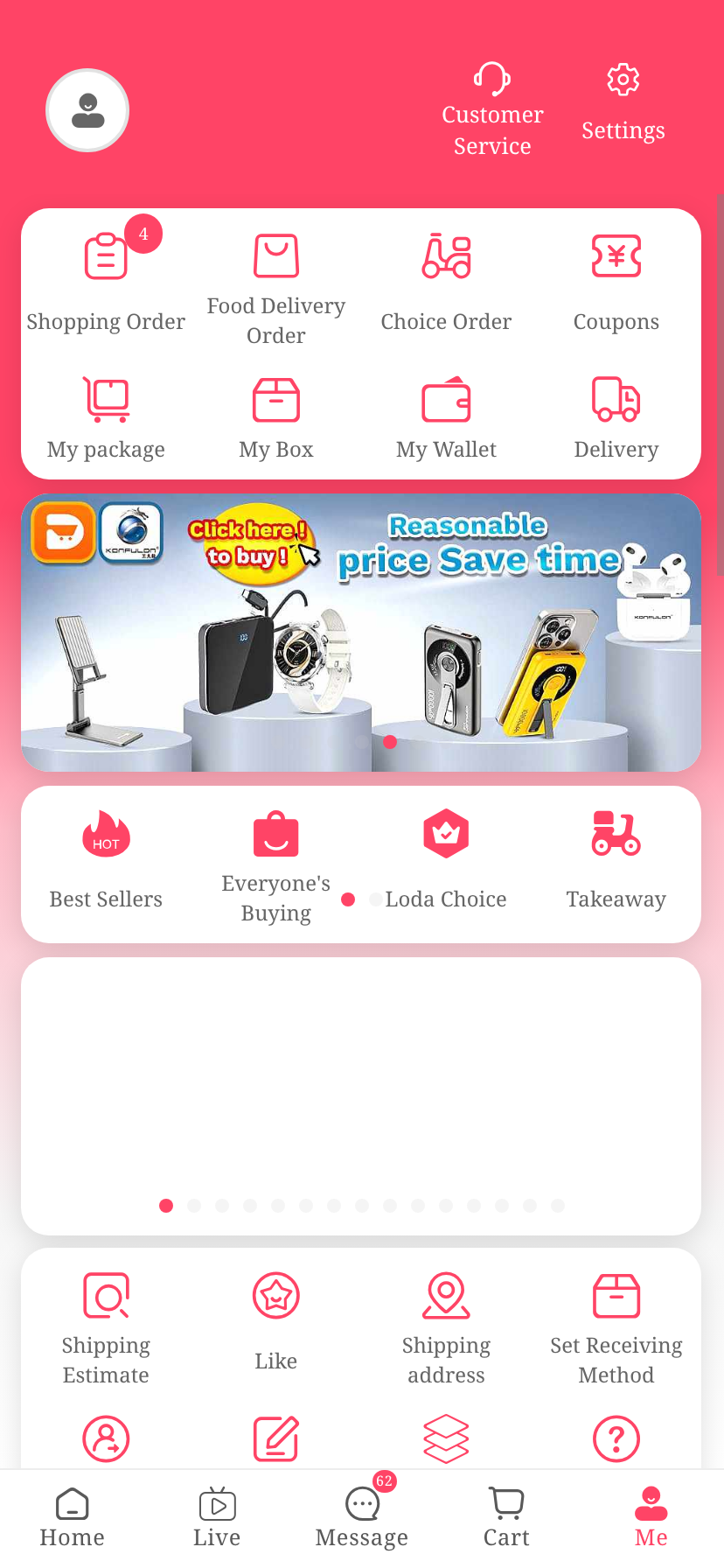This screenshot has height=1568, width=724.
Task: Browse Best Sellers
Action: 106,860
